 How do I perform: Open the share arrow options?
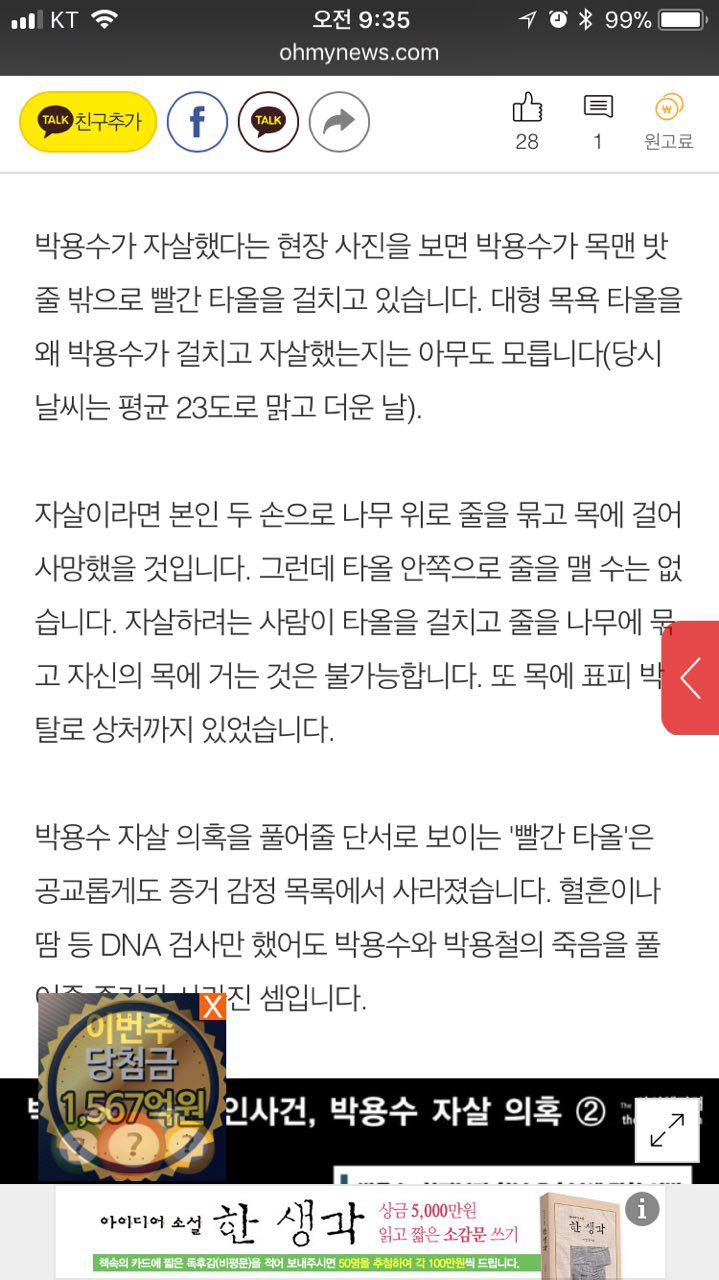point(339,122)
